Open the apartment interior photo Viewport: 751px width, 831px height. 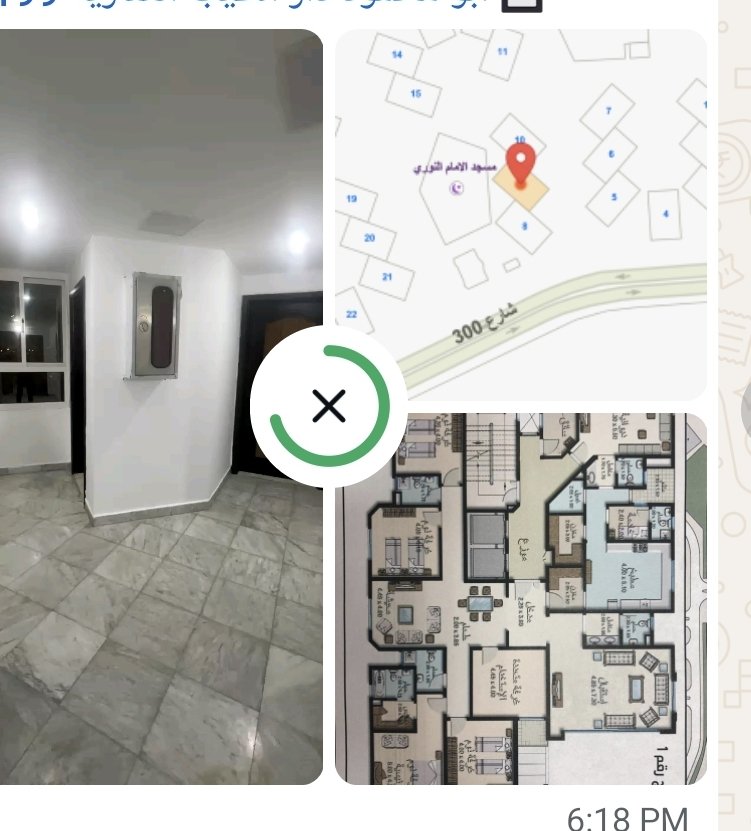[161, 407]
